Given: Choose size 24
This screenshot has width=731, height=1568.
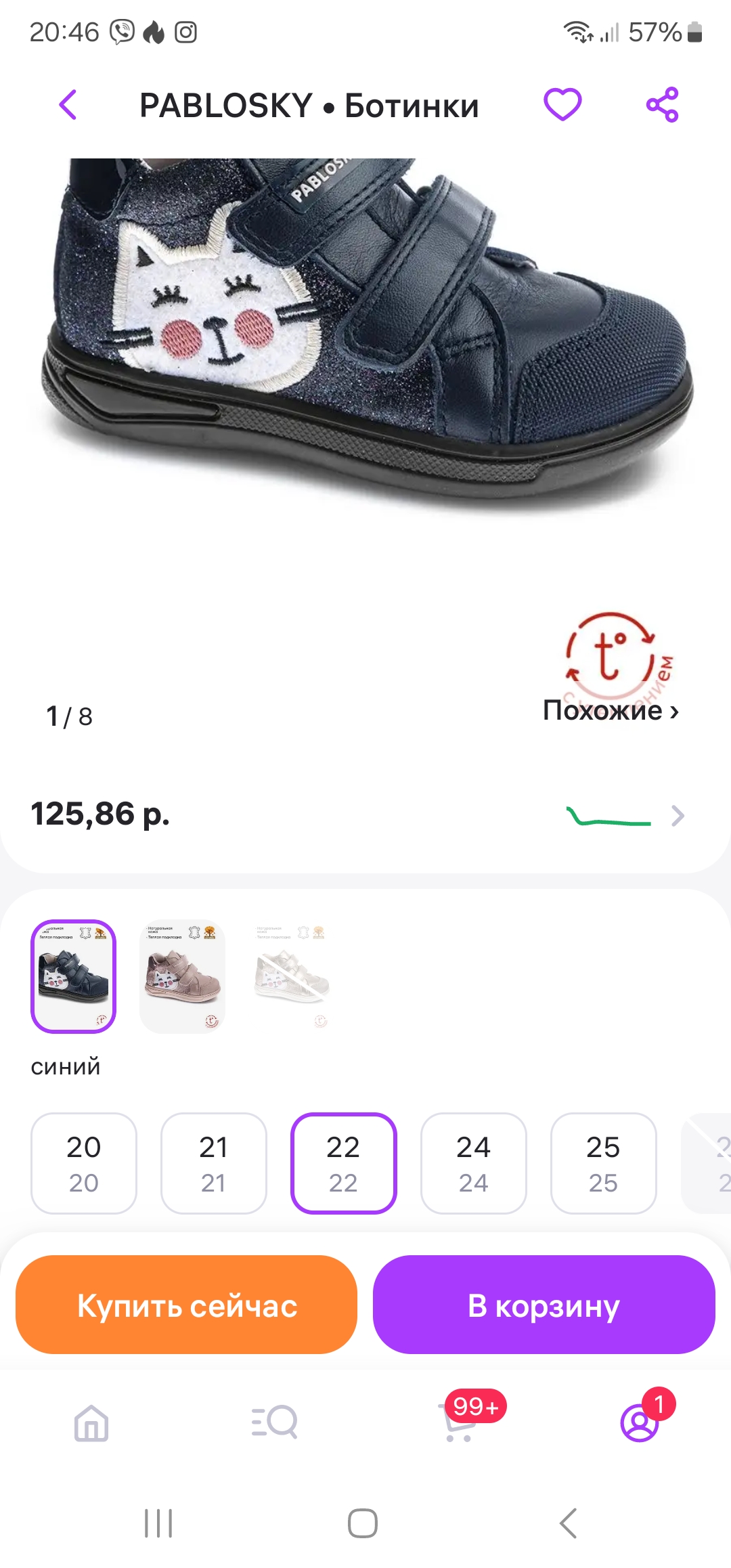Looking at the screenshot, I should point(474,1163).
